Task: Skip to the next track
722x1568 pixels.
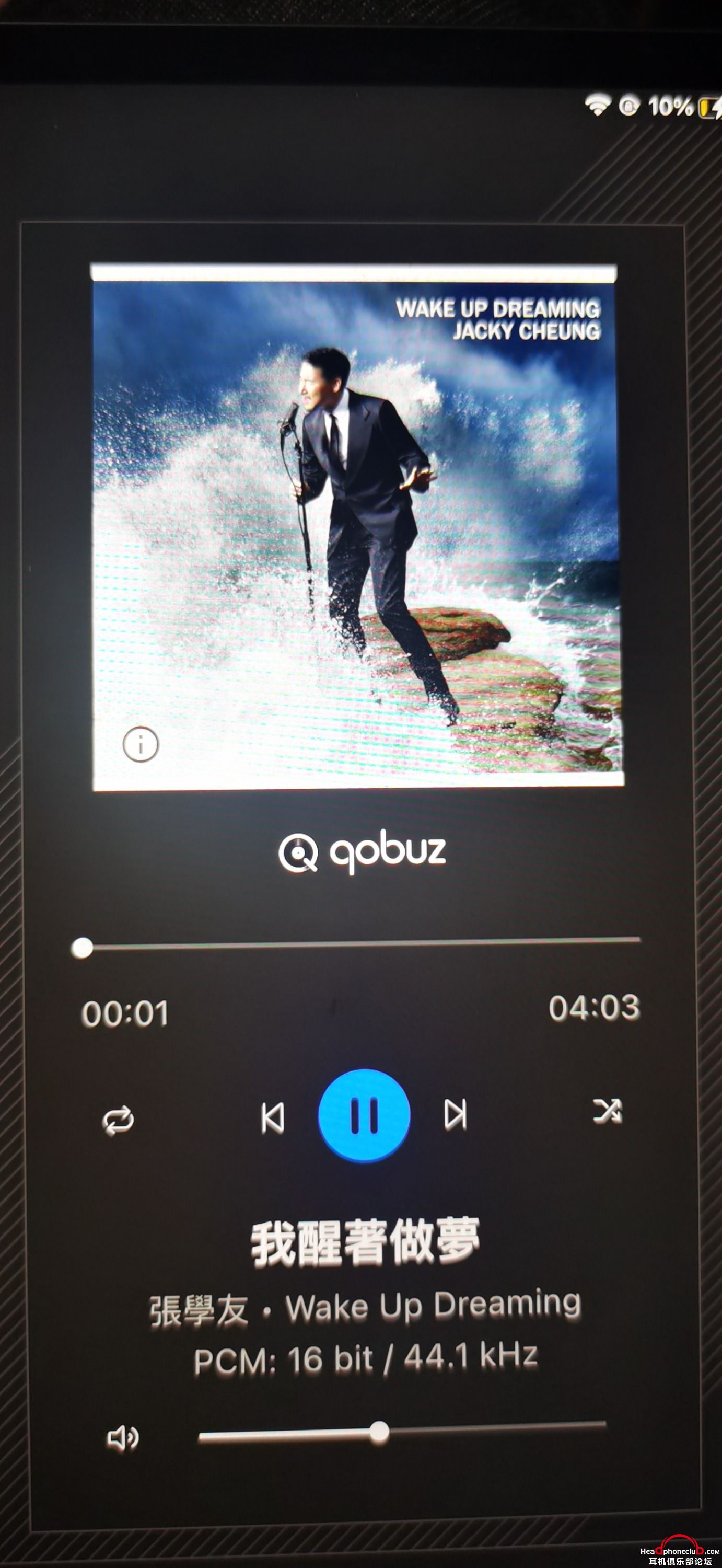Action: pos(456,1114)
